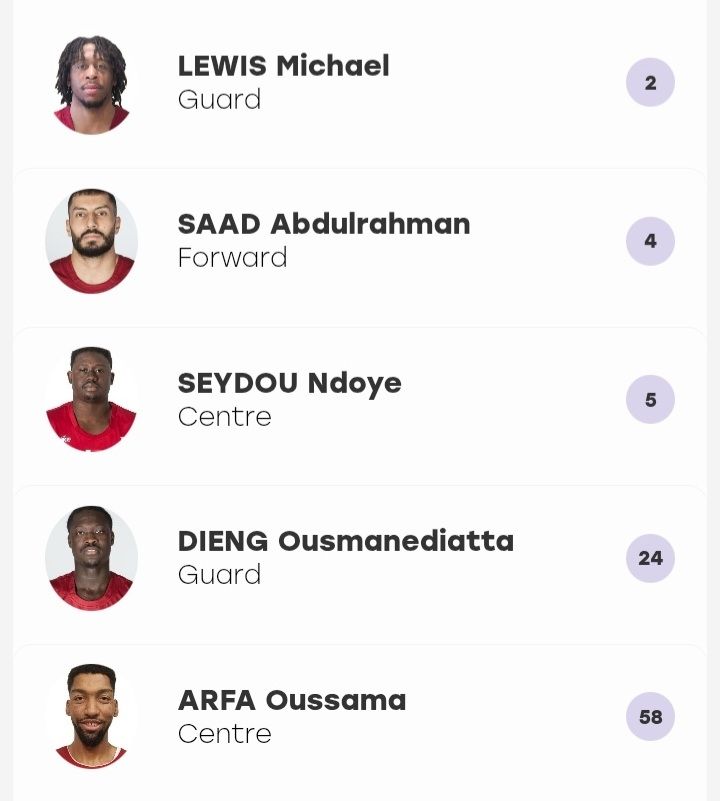Tap the ARFA Oussama roster entry

[x=360, y=717]
